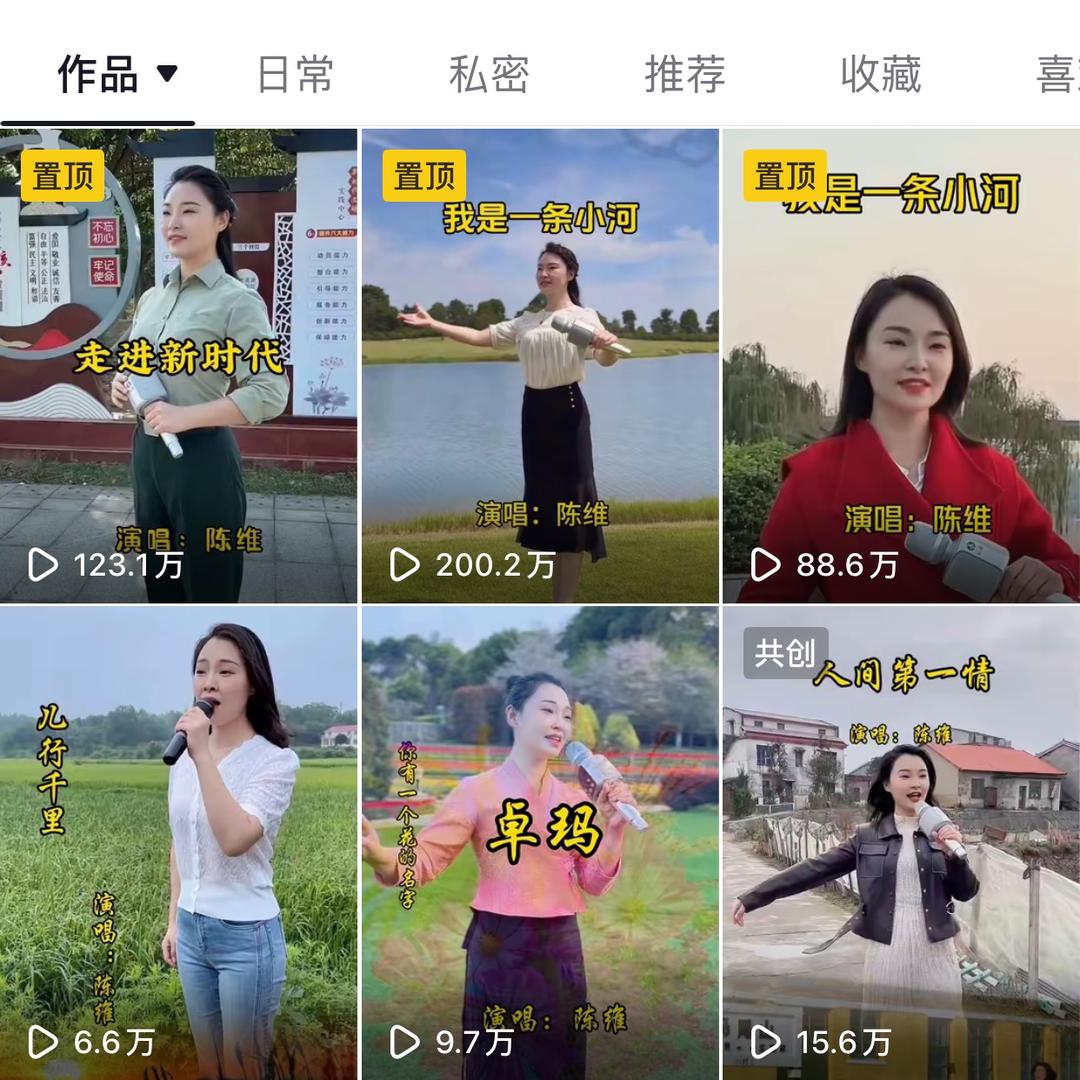The height and width of the screenshot is (1080, 1080).
Task: Open the 作品 tab dropdown arrow
Action: [167, 74]
